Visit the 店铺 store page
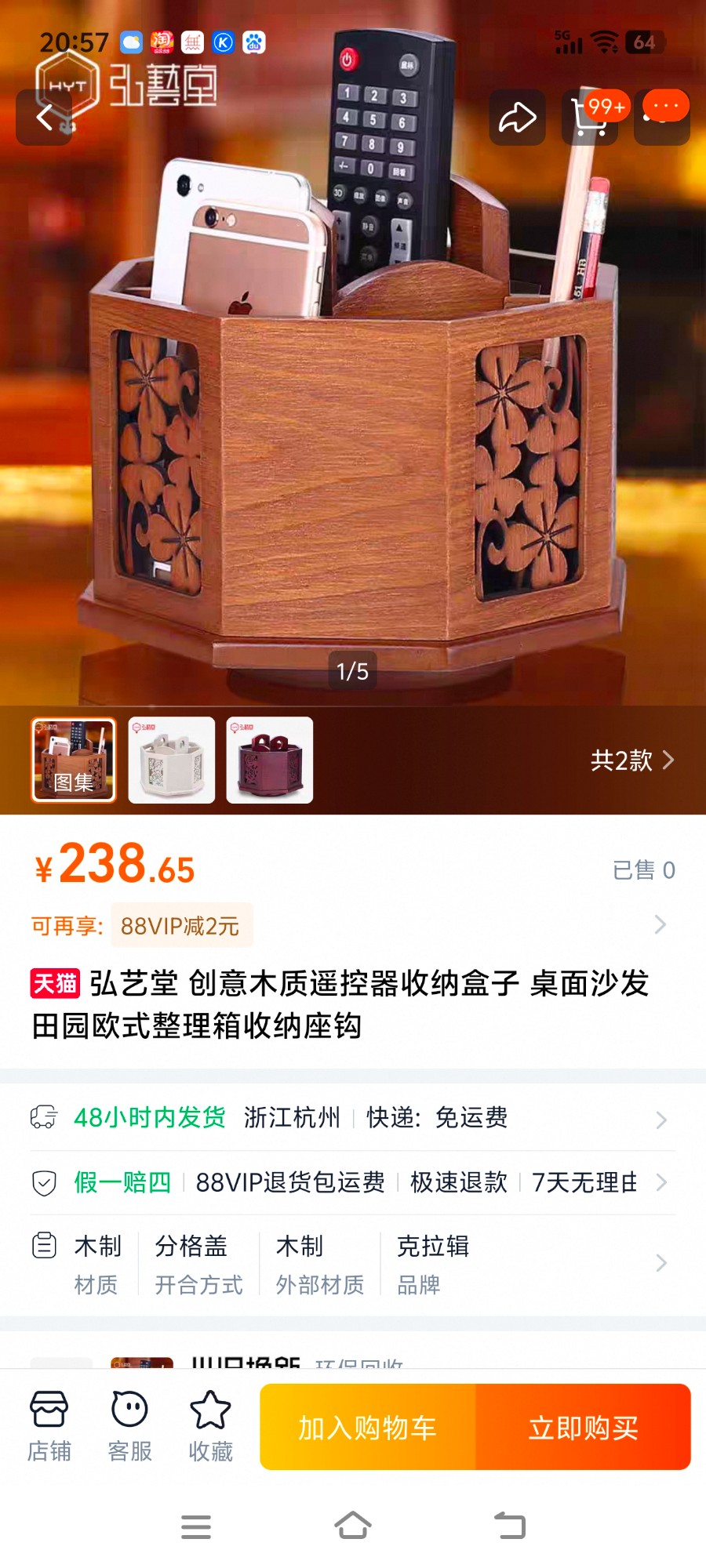Screen dimensions: 706x1568 (49, 1426)
